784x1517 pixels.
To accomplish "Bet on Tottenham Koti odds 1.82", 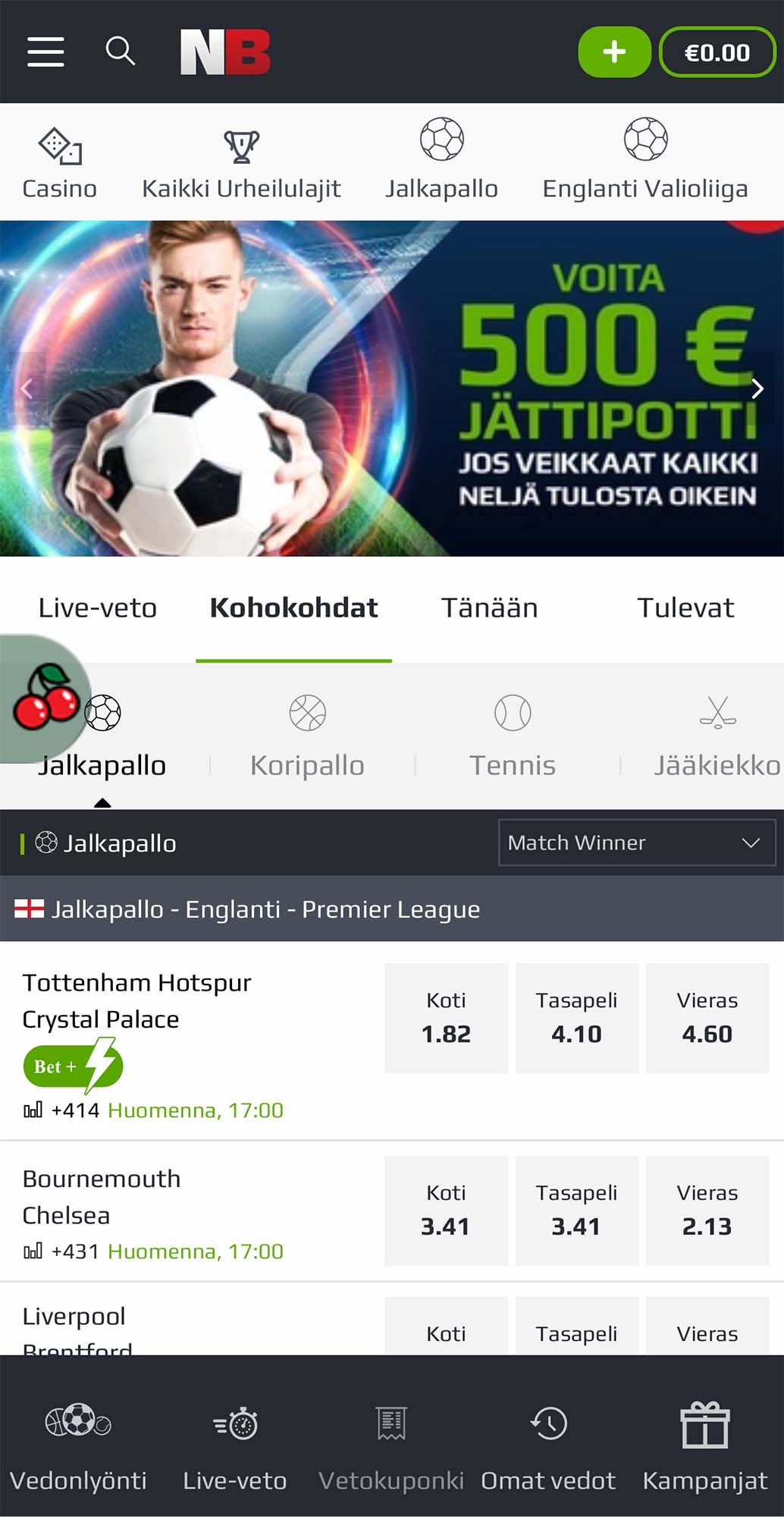I will [446, 1018].
